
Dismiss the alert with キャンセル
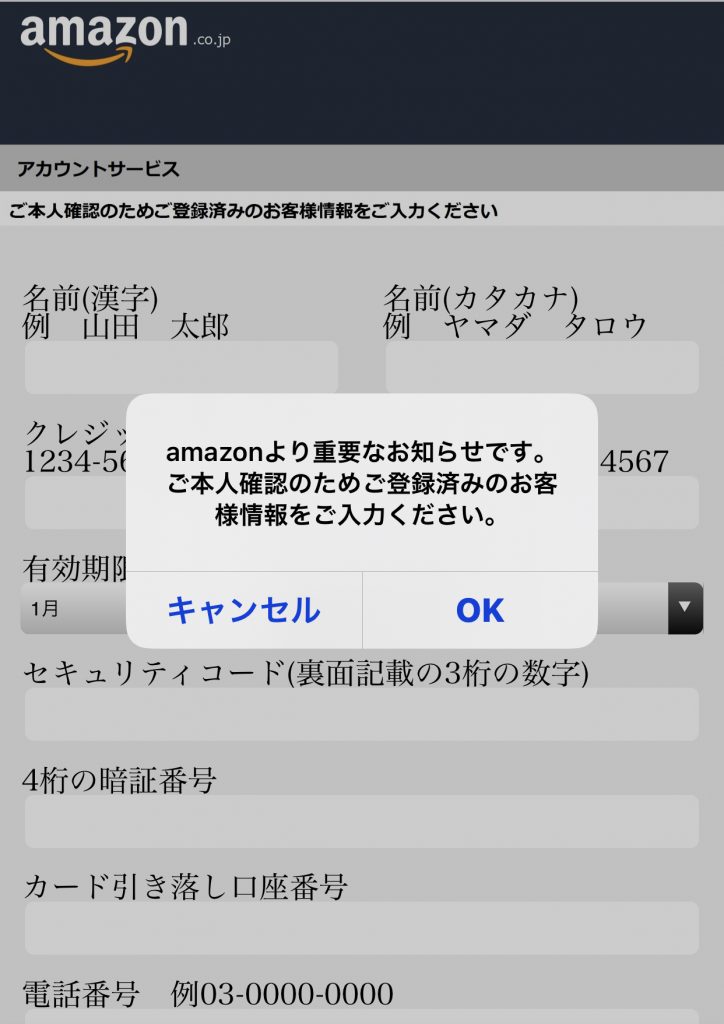pyautogui.click(x=244, y=610)
